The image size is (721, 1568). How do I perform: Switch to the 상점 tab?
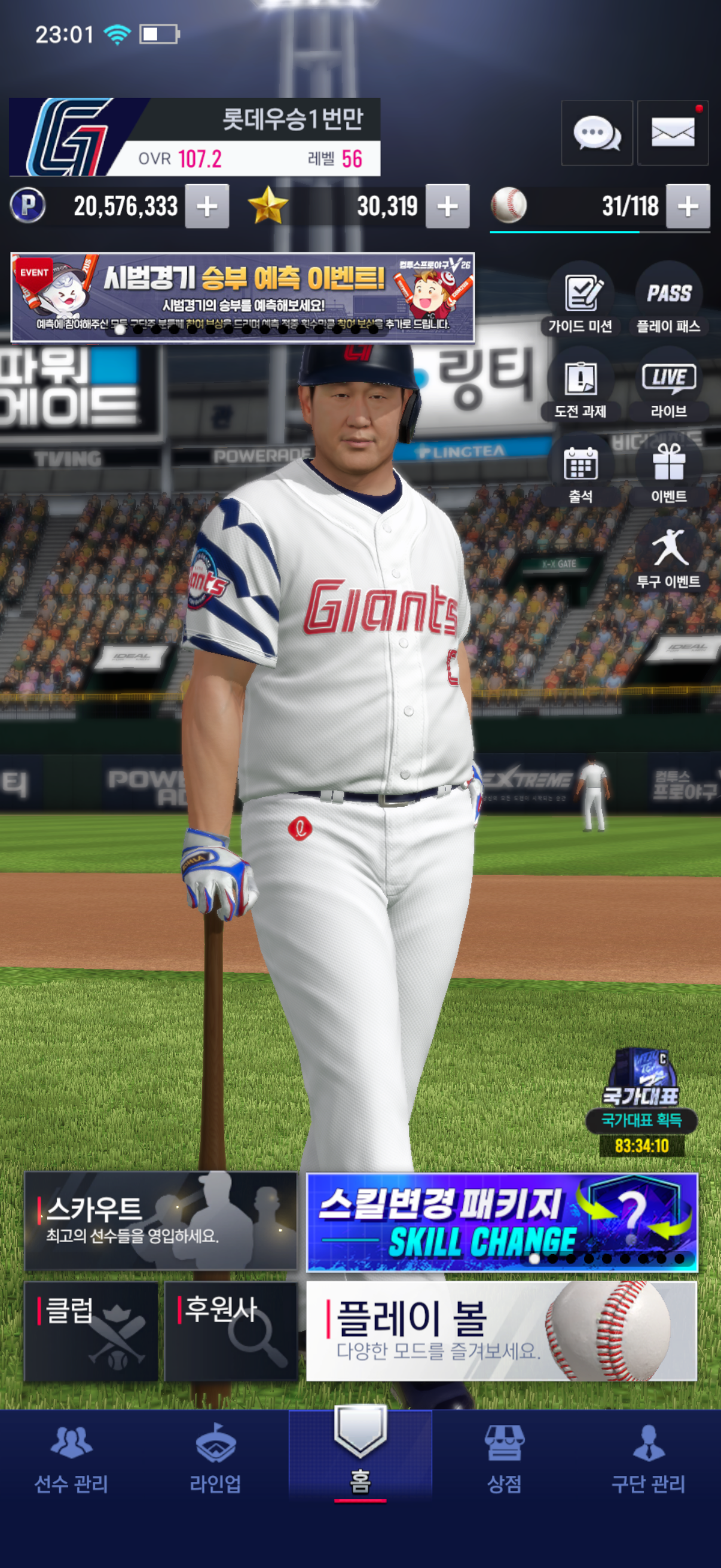(x=504, y=1459)
